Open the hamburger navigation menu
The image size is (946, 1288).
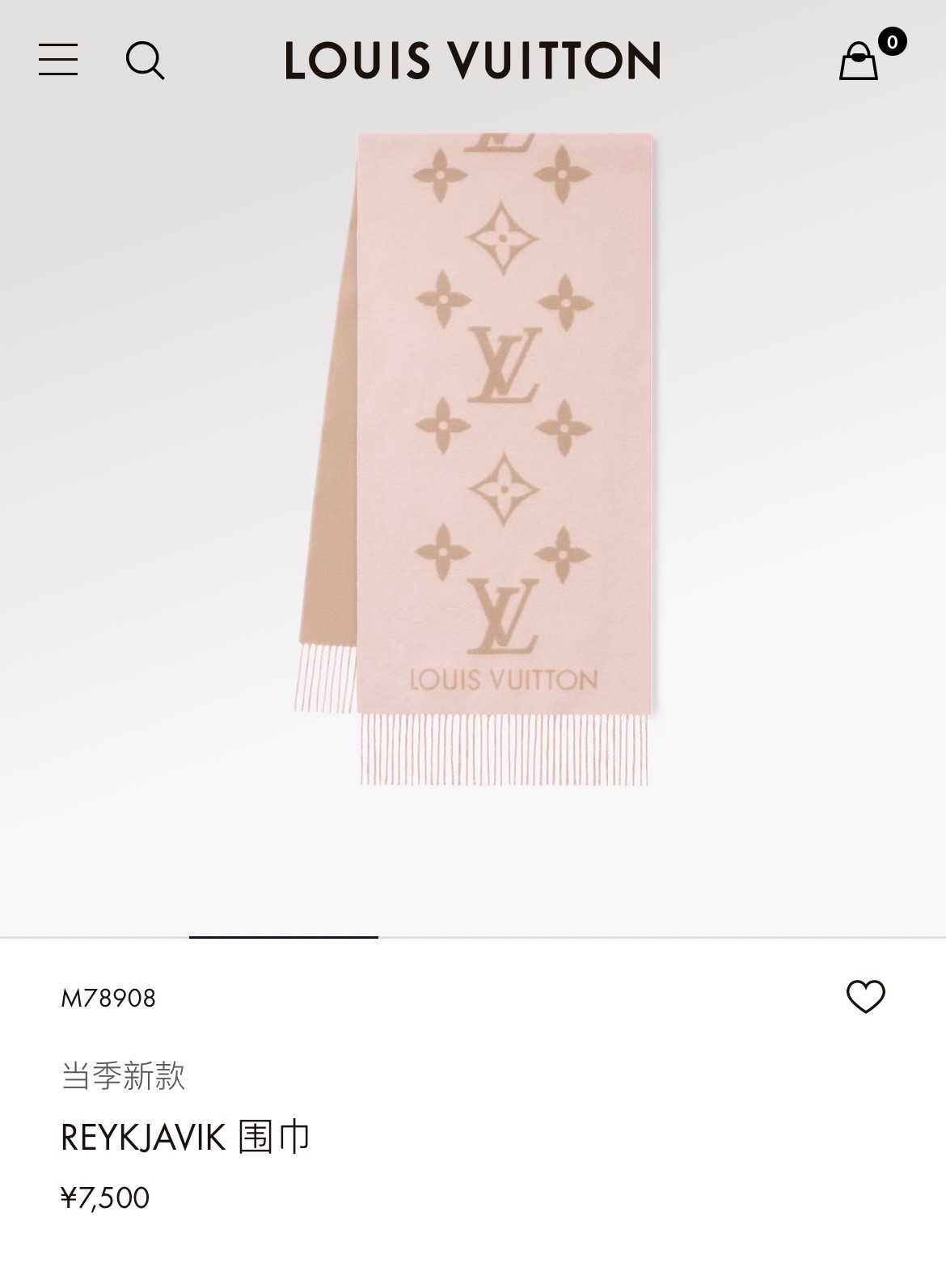tap(58, 60)
